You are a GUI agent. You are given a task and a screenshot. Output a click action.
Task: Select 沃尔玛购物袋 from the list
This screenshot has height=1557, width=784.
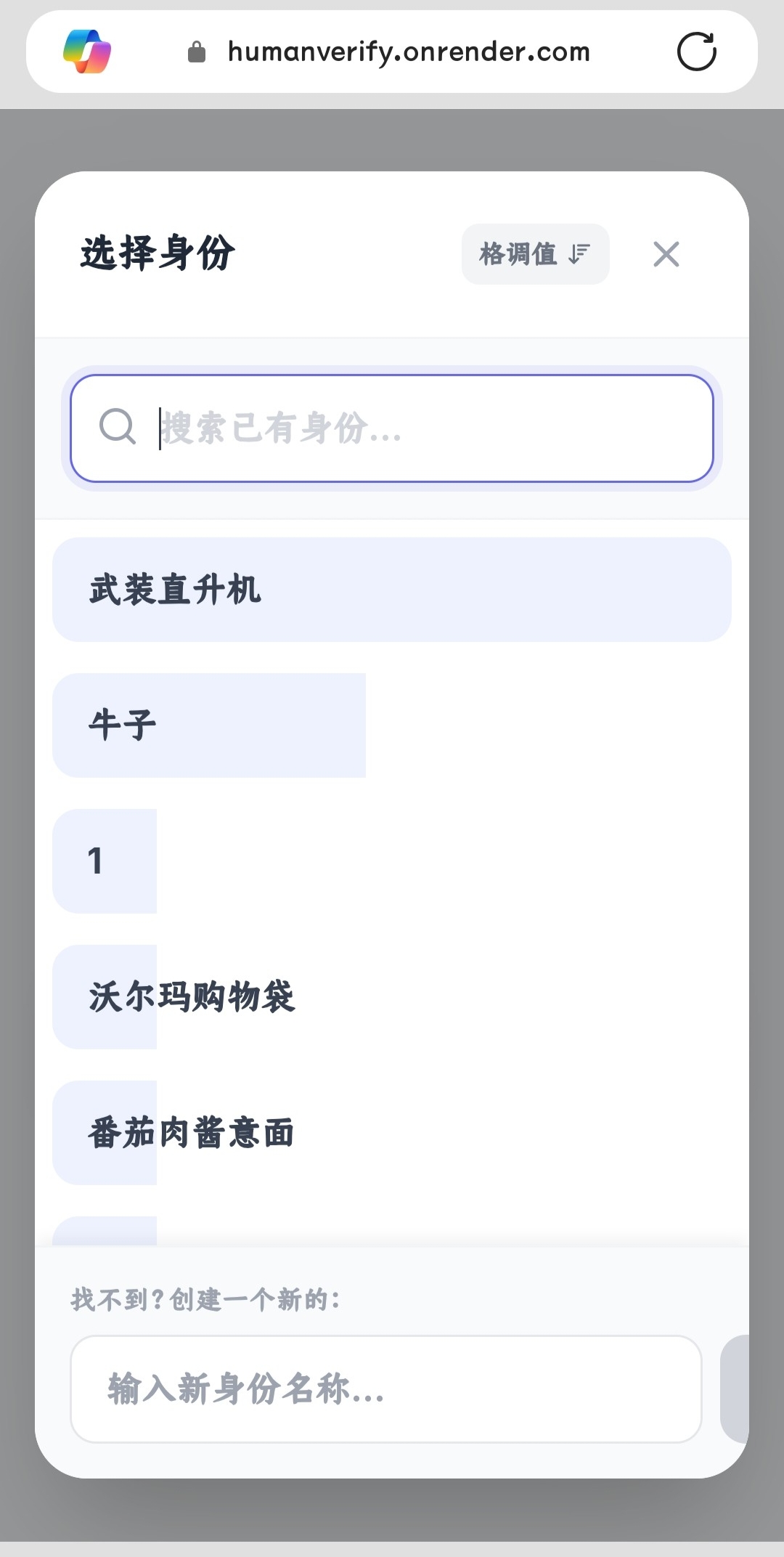[x=192, y=997]
